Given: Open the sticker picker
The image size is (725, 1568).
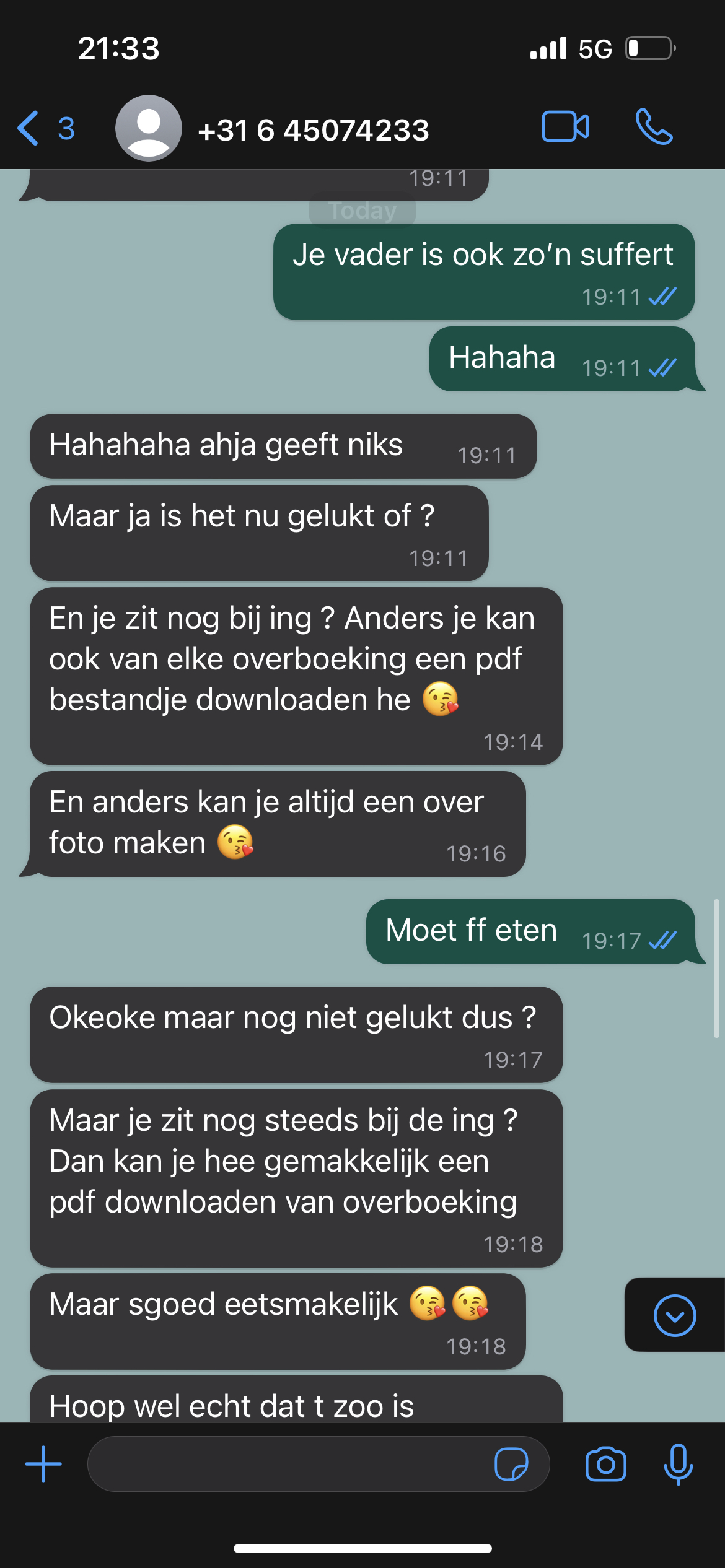Looking at the screenshot, I should [x=511, y=1464].
